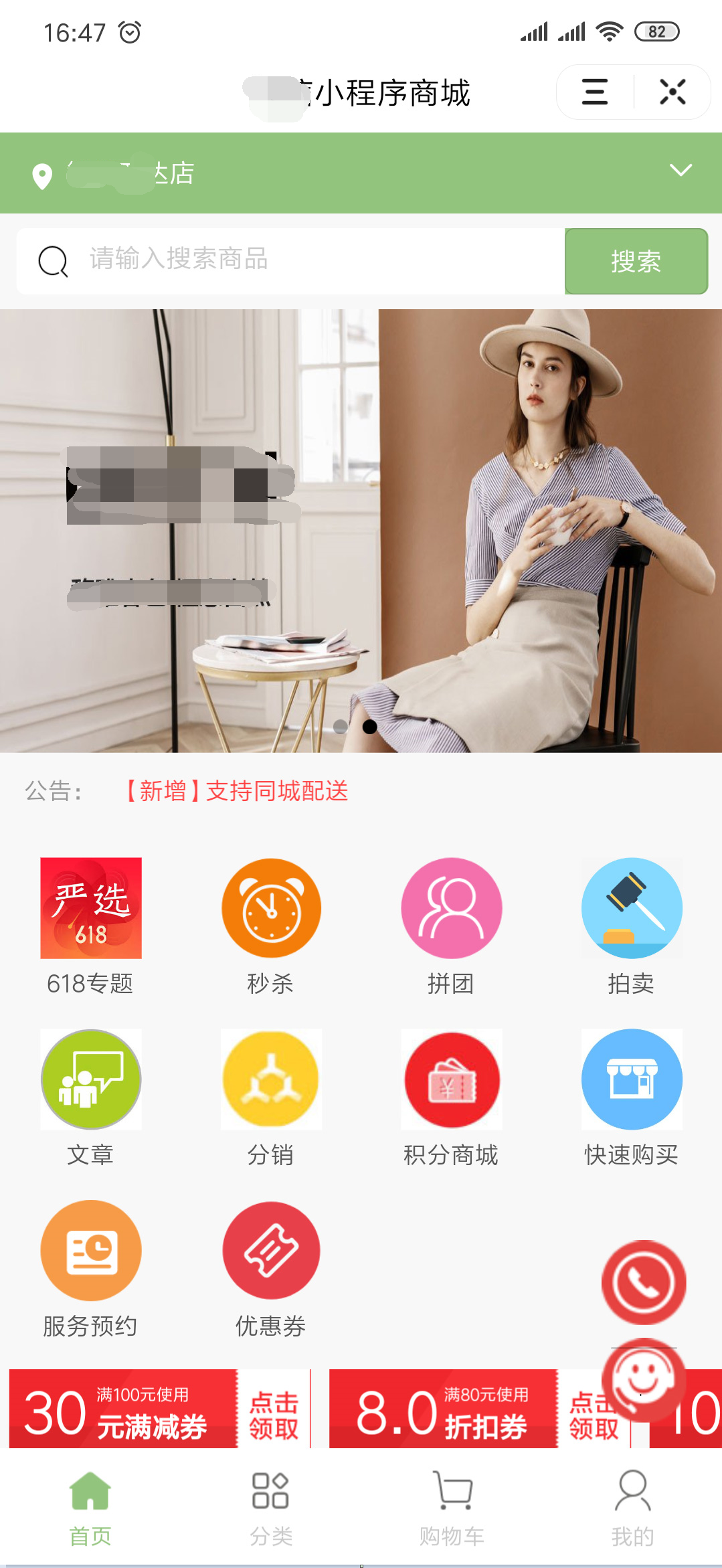Open the 优惠券 coupons section
This screenshot has height=1568, width=722.
(x=271, y=1268)
